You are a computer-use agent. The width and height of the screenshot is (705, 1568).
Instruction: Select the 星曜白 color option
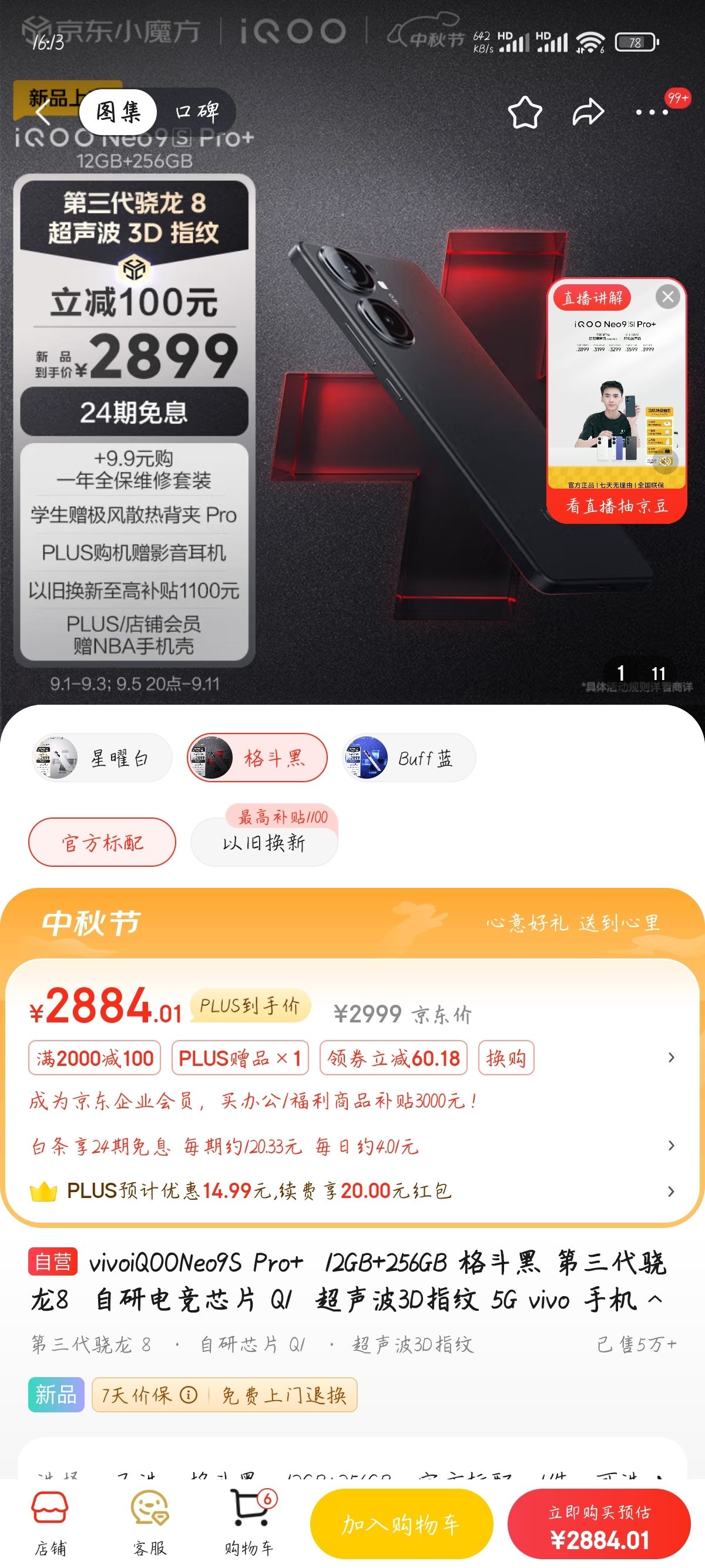tap(102, 758)
